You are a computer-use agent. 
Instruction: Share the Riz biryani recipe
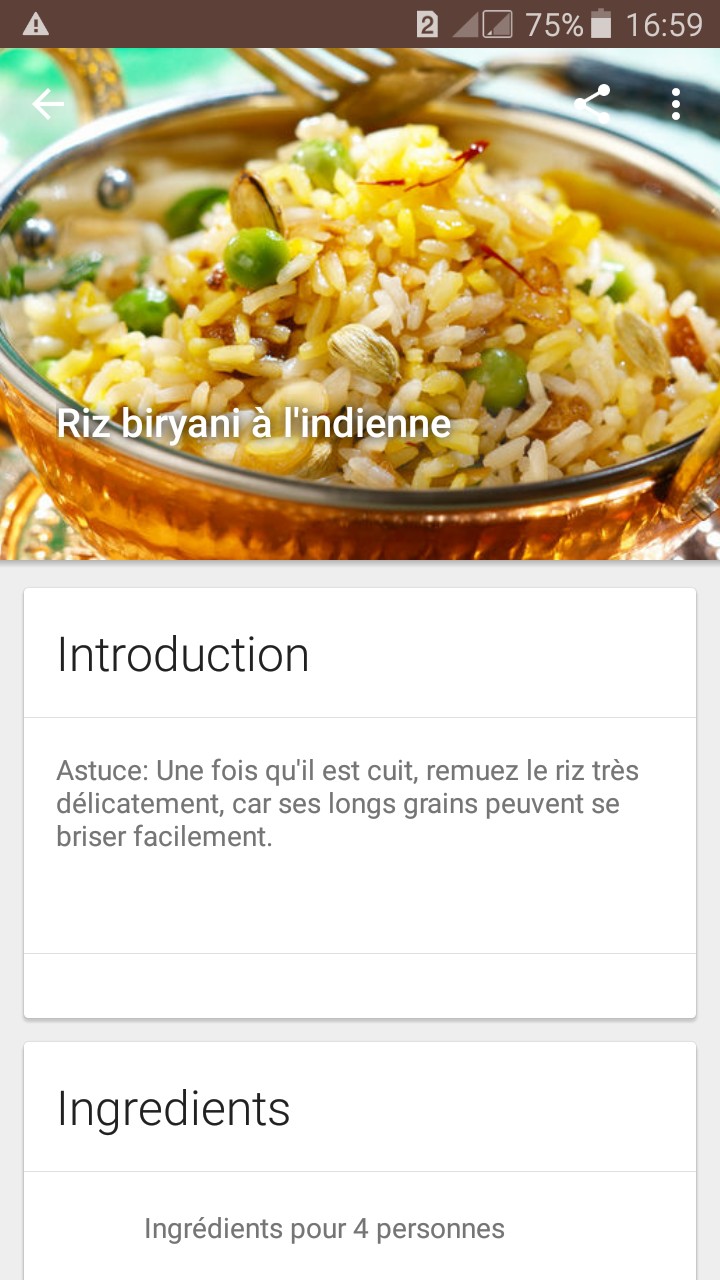[x=592, y=104]
